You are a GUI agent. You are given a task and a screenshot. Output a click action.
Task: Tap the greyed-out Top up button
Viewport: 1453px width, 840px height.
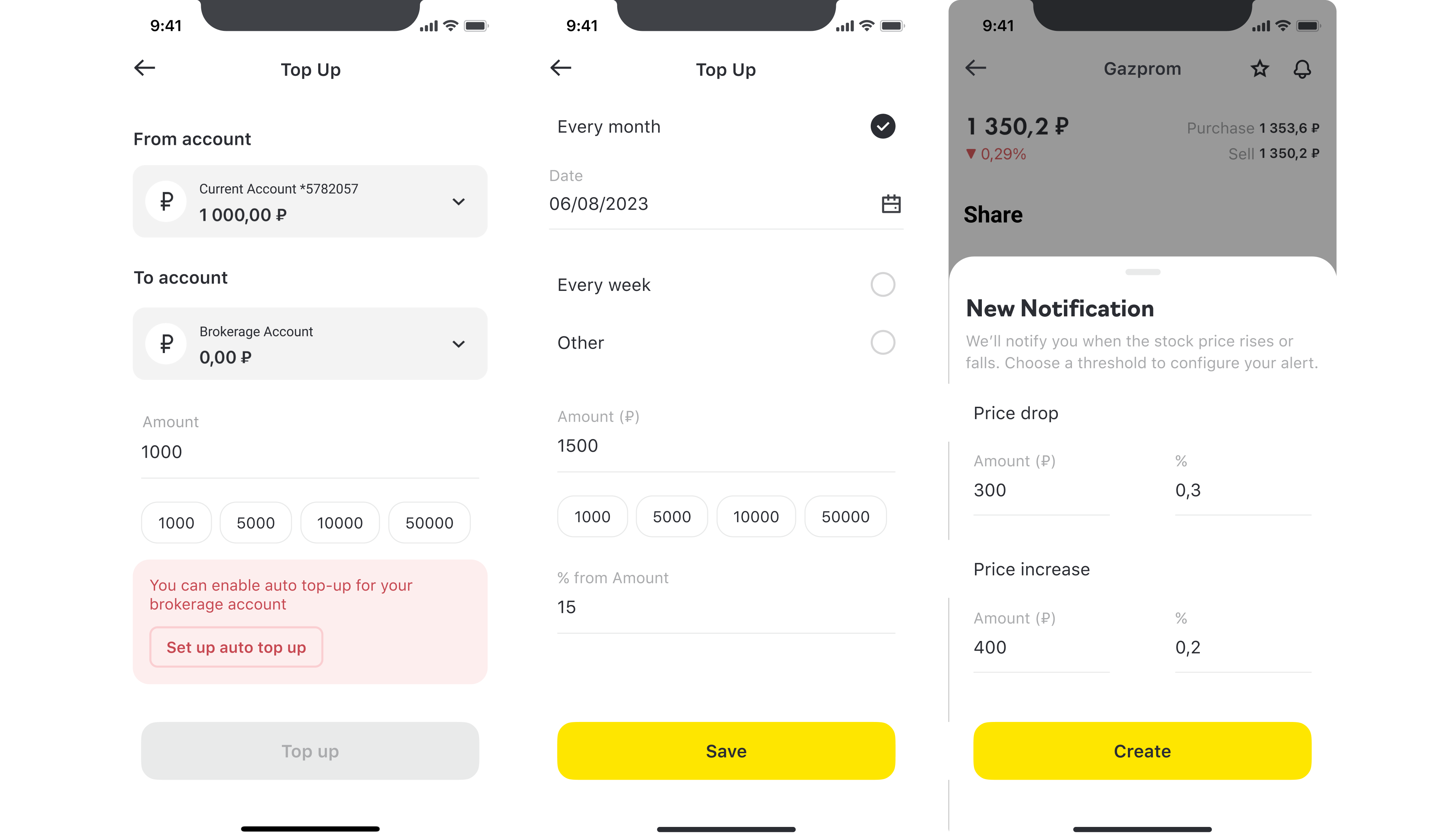309,751
